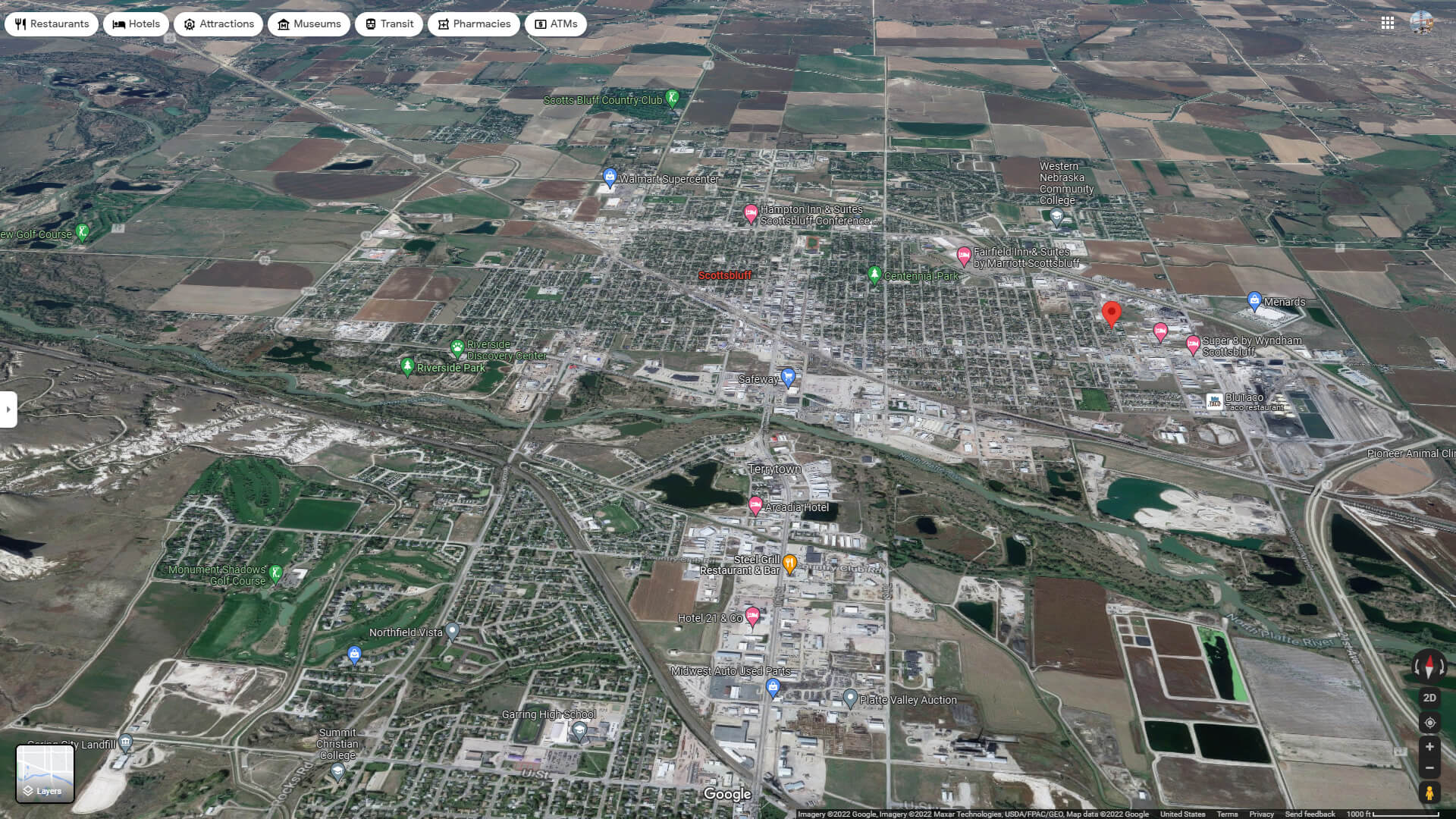
Task: Open the Send feedback link
Action: pyautogui.click(x=1310, y=814)
